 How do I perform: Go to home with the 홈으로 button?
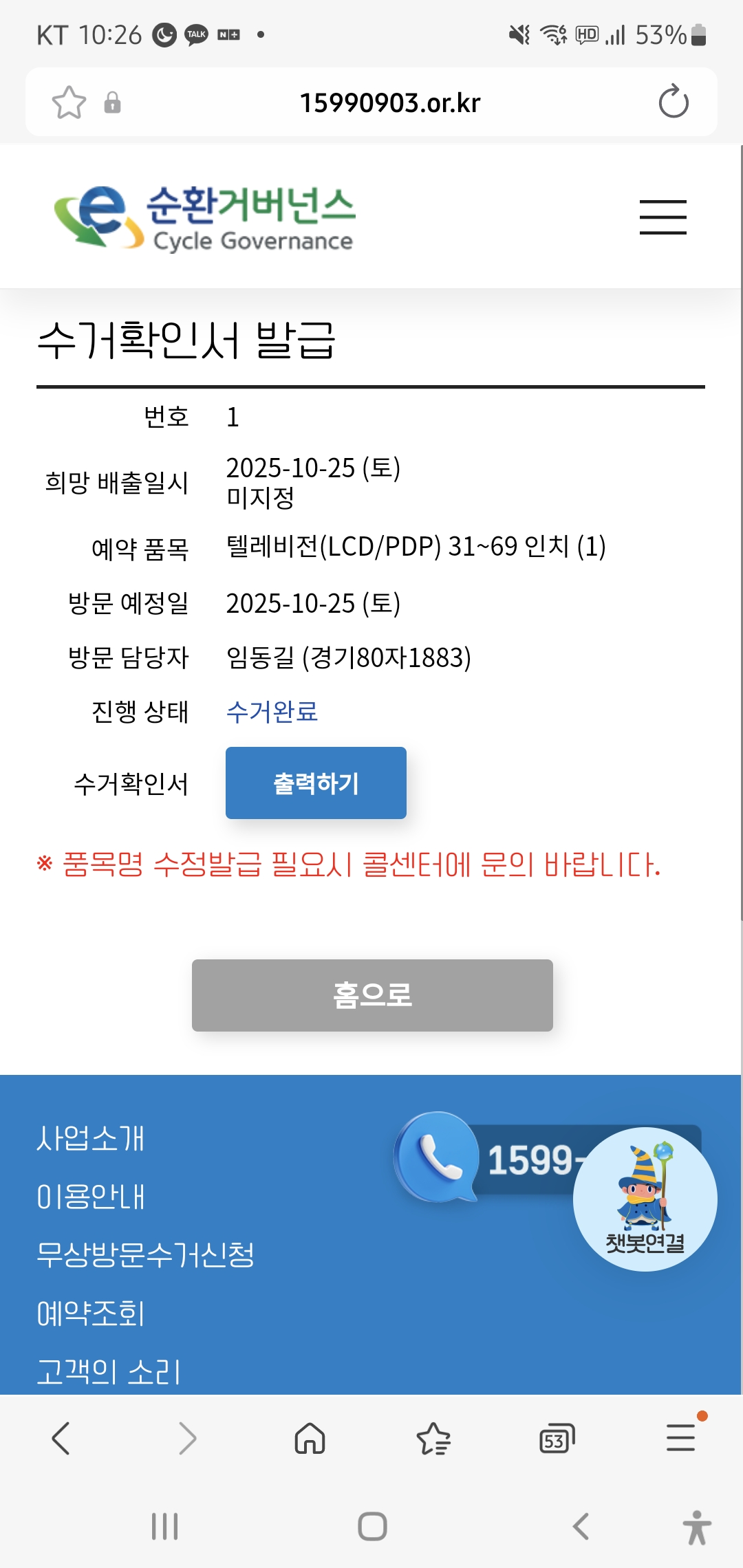coord(372,995)
